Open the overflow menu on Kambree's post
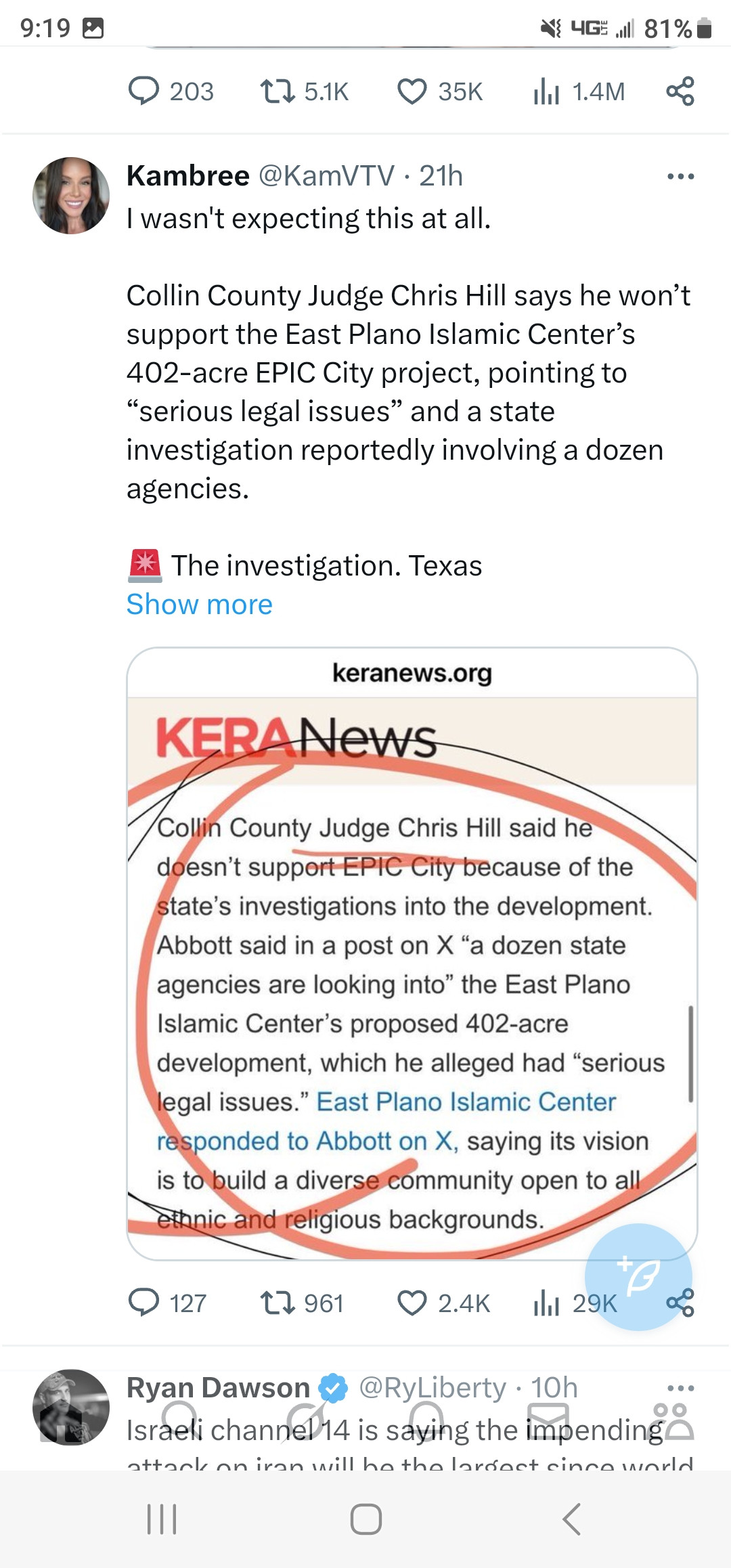The height and width of the screenshot is (1568, 731). pos(680,177)
